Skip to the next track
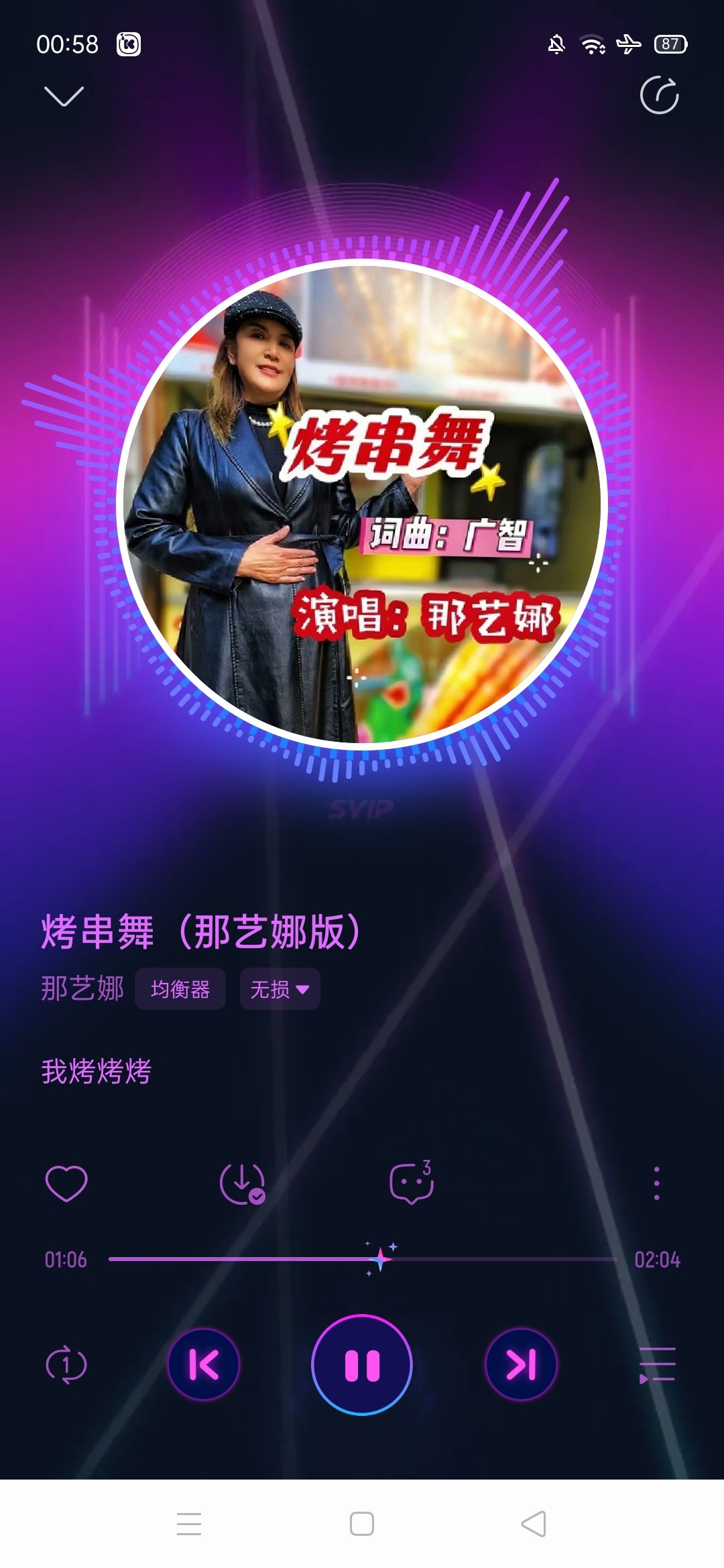 tap(521, 1365)
